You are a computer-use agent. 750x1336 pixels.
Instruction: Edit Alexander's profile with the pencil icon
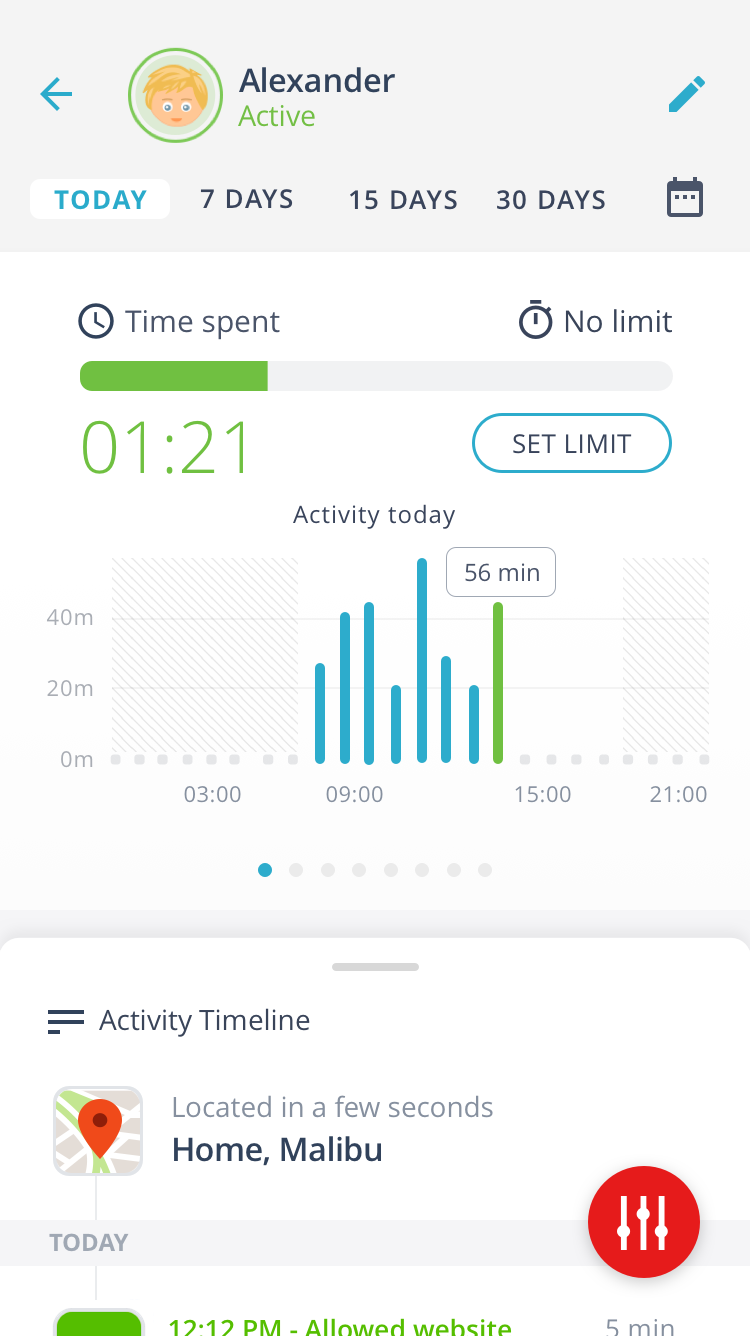click(686, 95)
